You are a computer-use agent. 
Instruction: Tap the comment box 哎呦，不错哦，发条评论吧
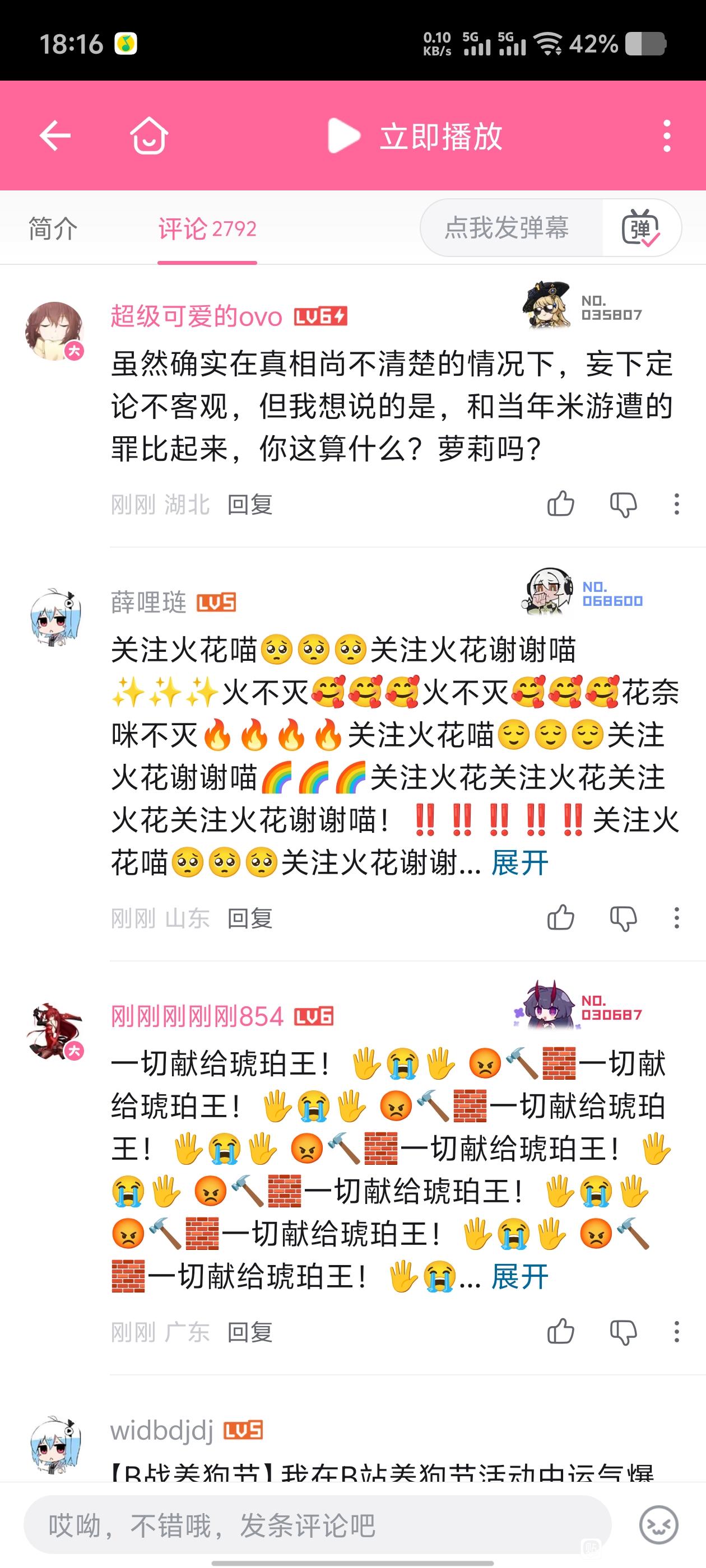[x=317, y=1525]
